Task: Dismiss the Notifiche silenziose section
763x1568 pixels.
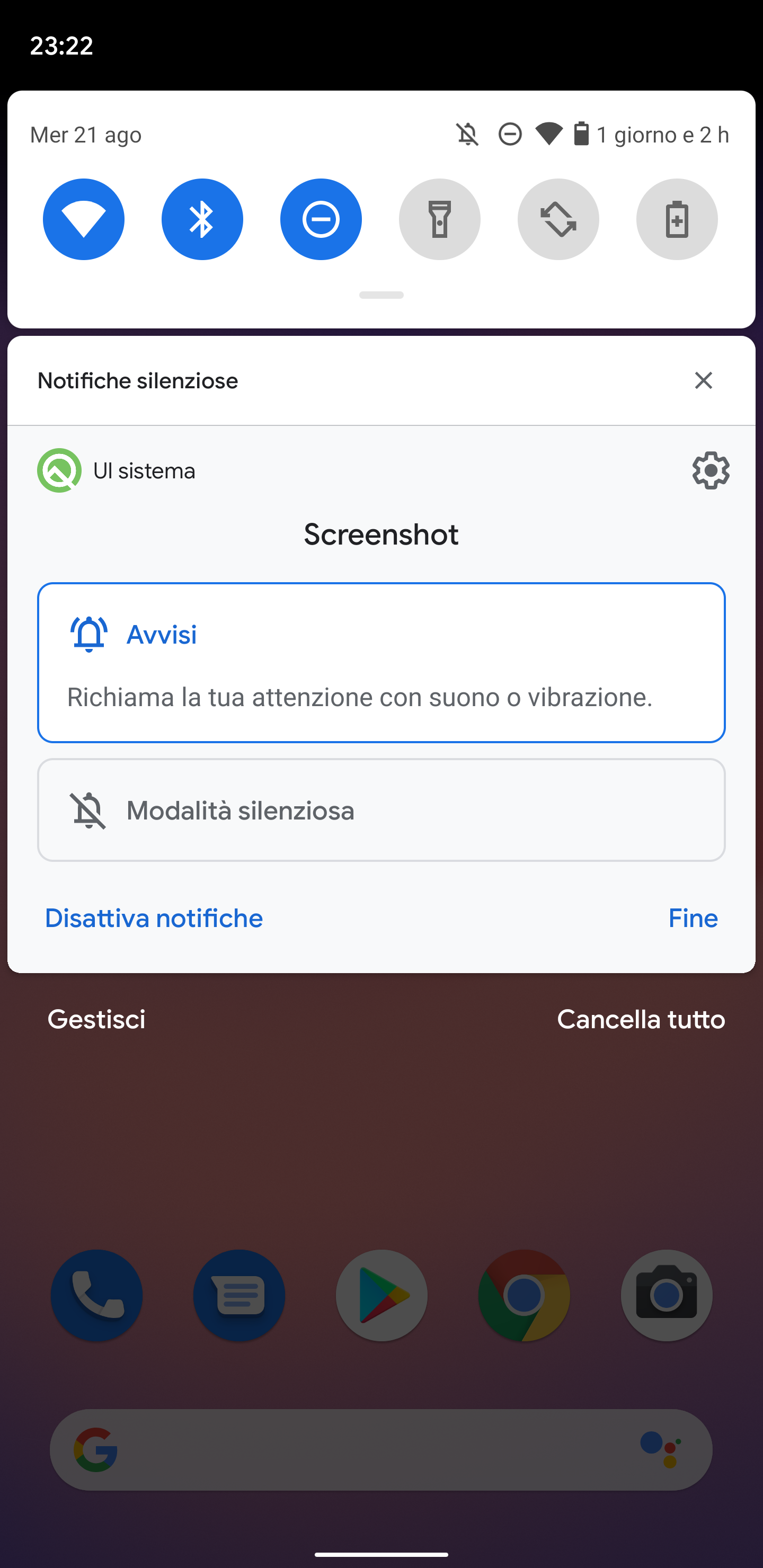Action: [x=703, y=380]
